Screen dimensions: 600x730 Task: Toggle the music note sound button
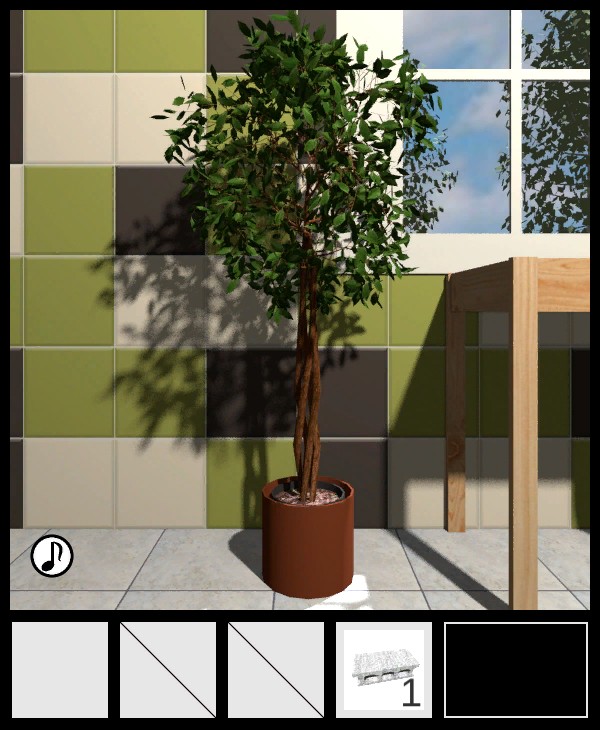pyautogui.click(x=52, y=556)
